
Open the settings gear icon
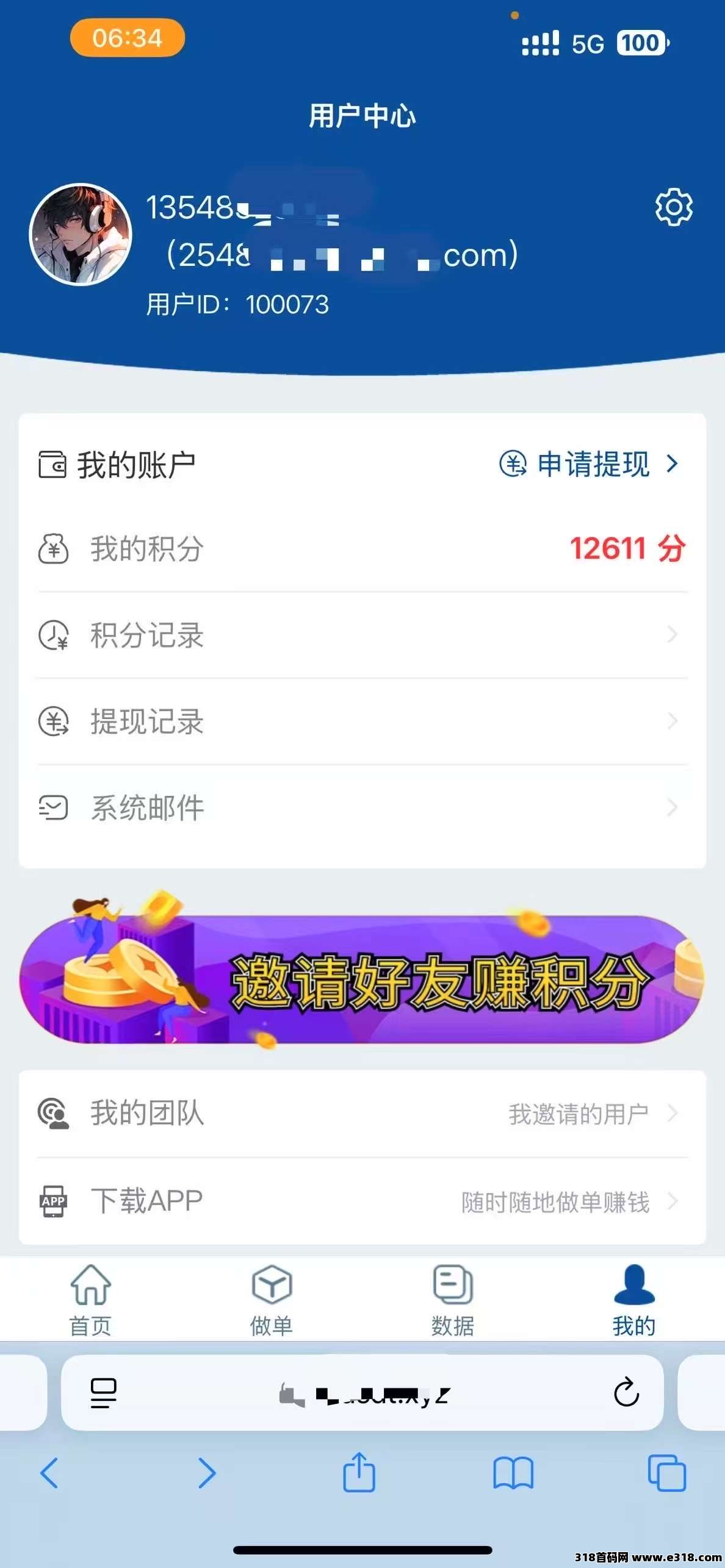click(674, 207)
